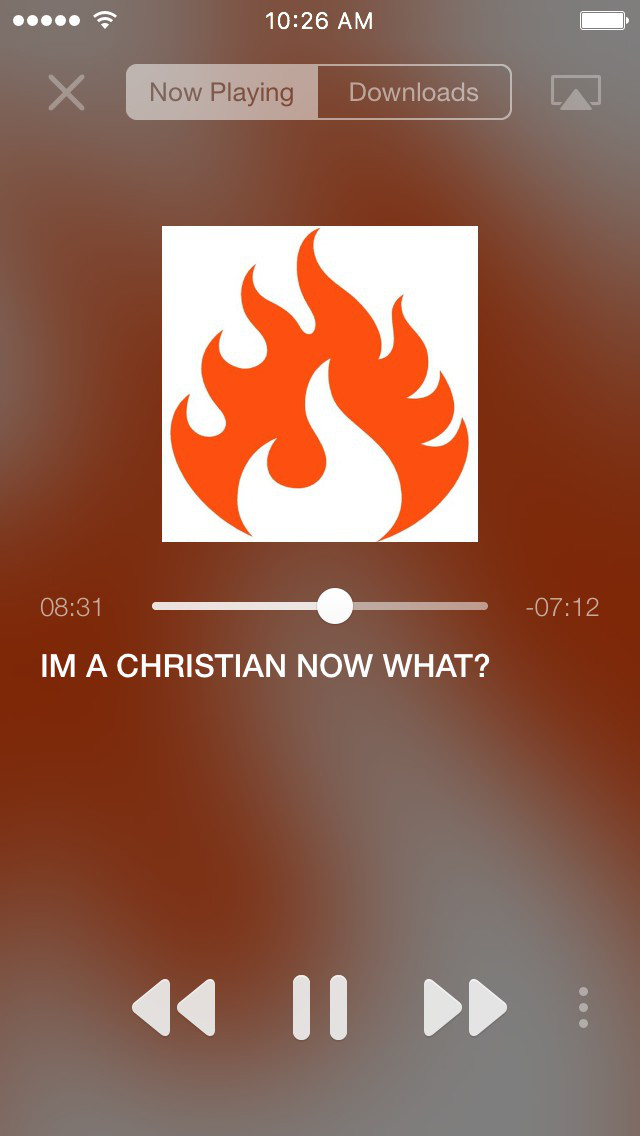Fast forward the audio playback
Image resolution: width=640 pixels, height=1136 pixels.
point(465,1007)
